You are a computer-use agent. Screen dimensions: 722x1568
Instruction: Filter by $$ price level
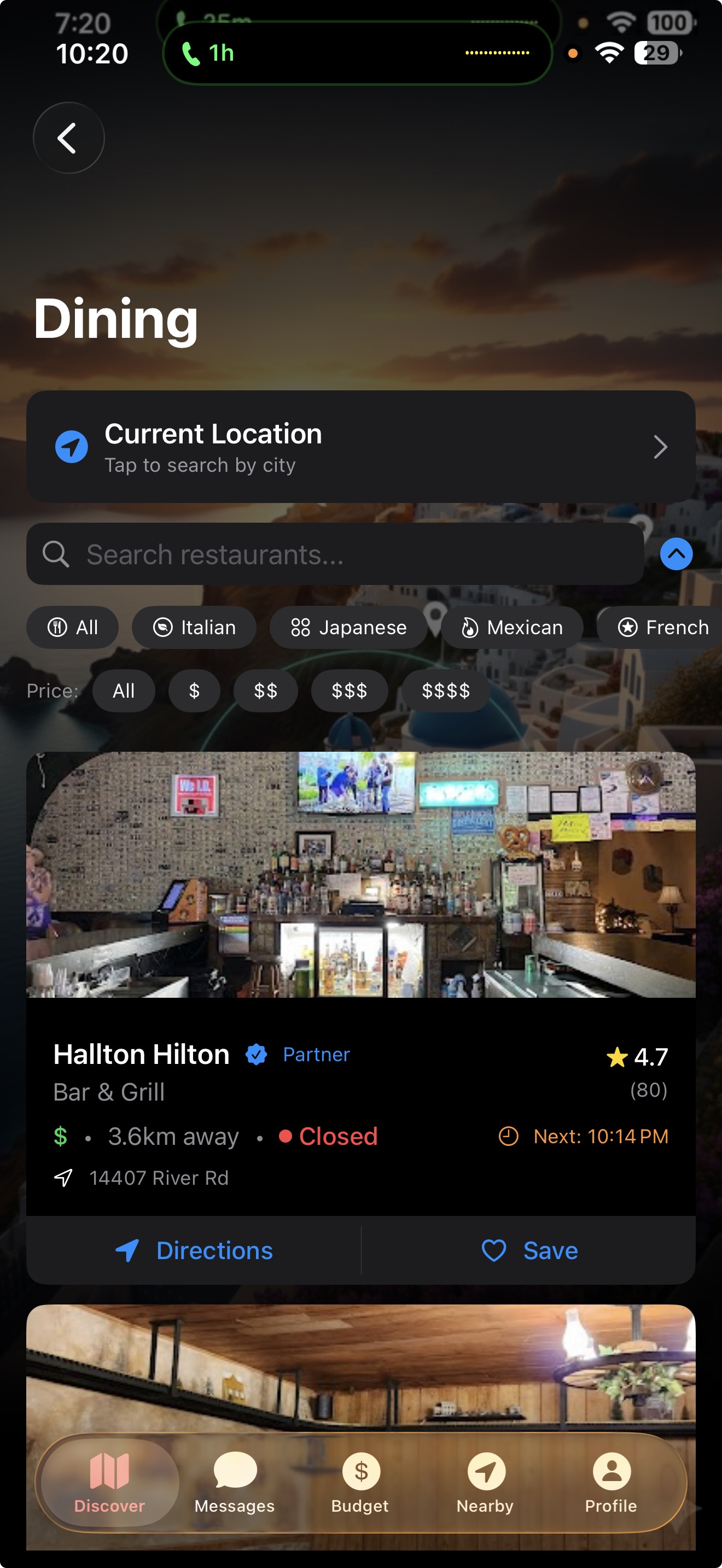click(x=265, y=691)
